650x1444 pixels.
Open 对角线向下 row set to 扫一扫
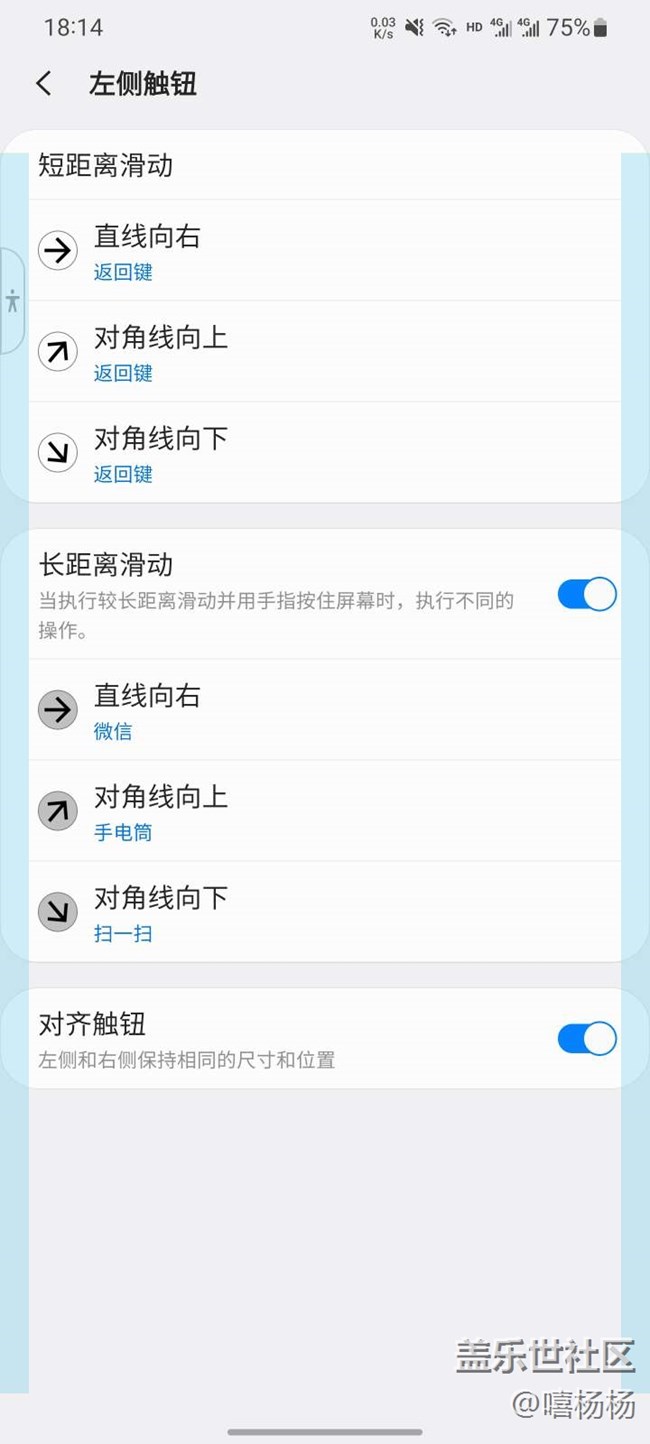[325, 912]
